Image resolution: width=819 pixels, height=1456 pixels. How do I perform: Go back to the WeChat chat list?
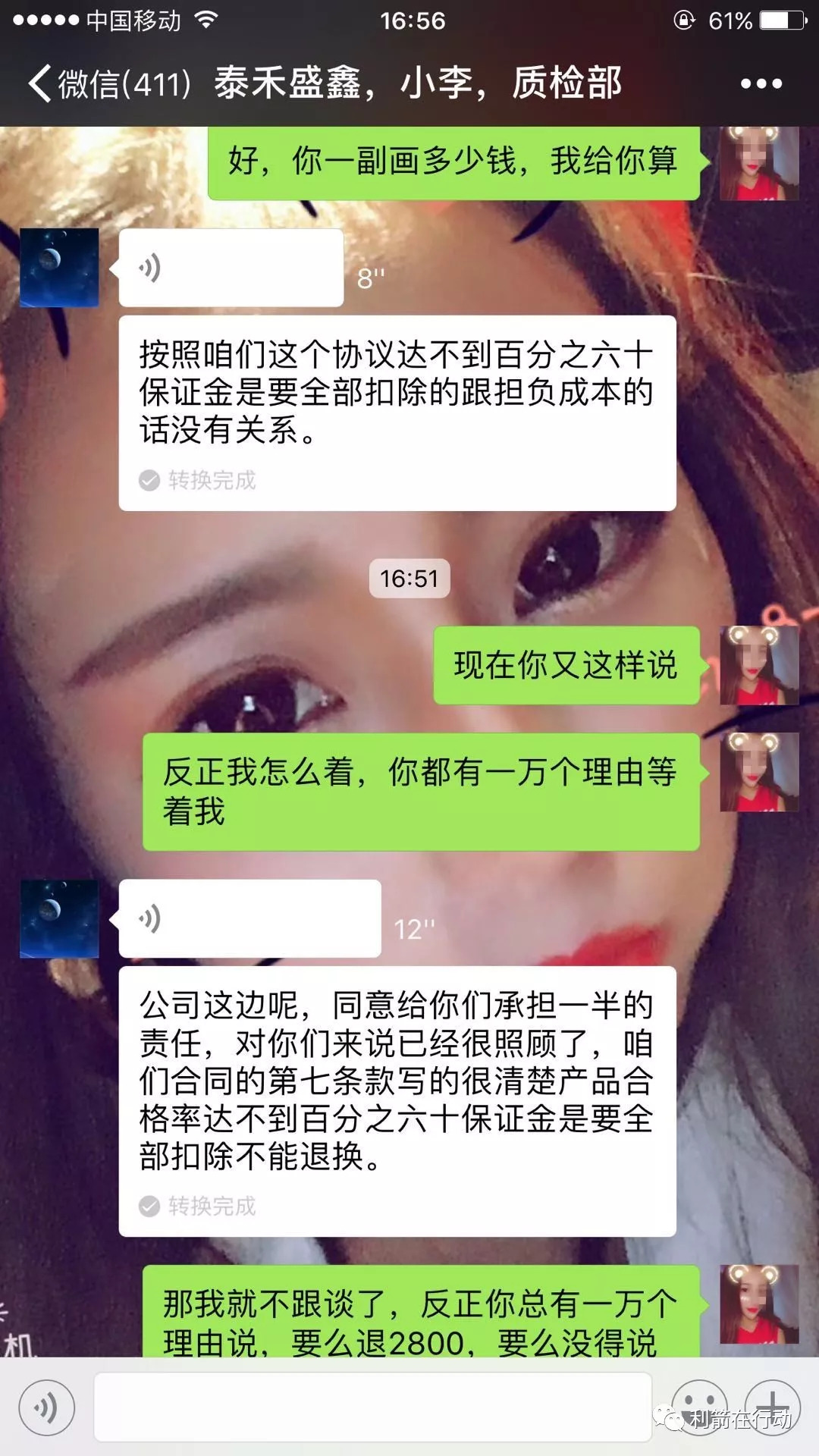(x=106, y=83)
